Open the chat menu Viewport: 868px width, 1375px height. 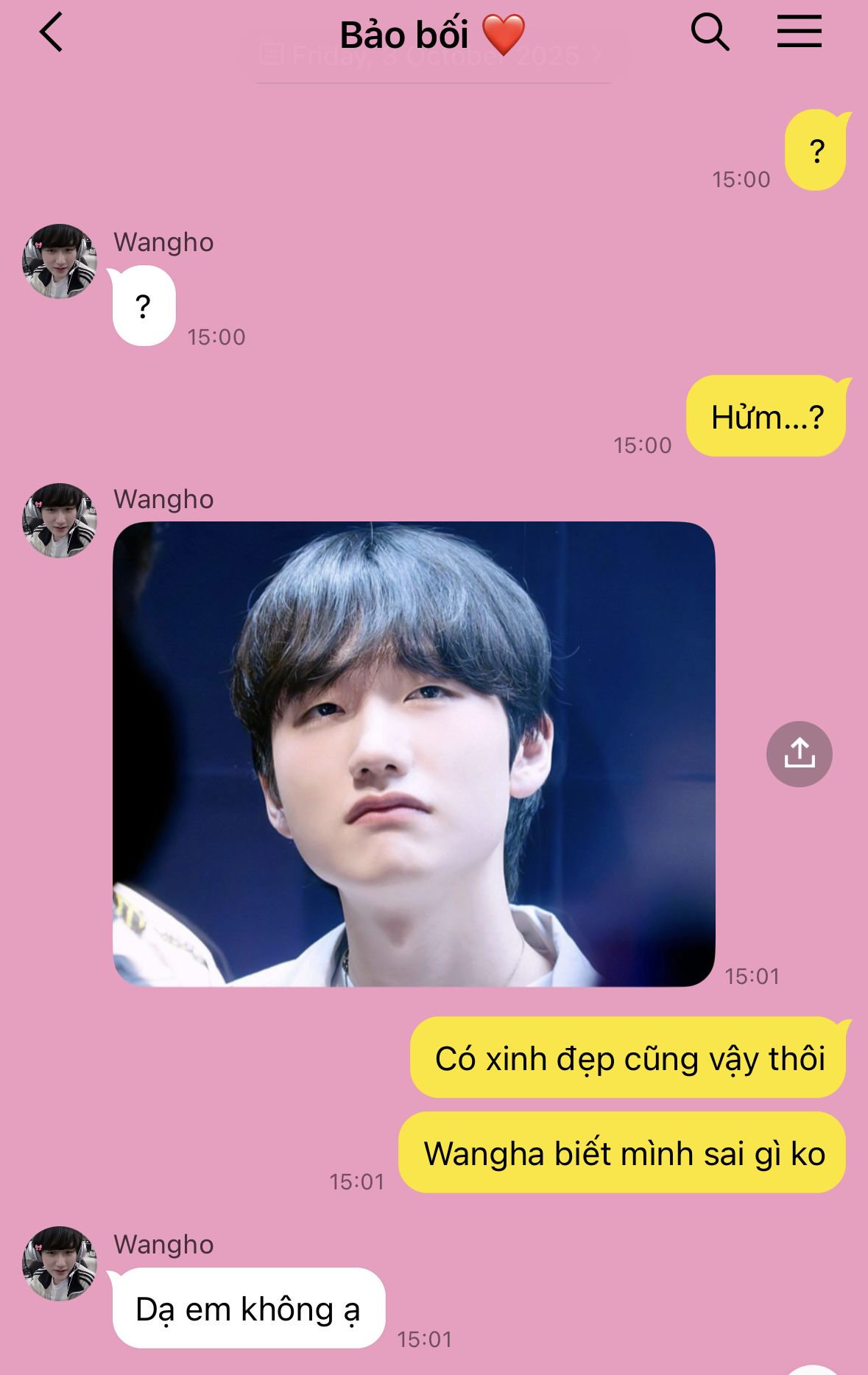[799, 32]
